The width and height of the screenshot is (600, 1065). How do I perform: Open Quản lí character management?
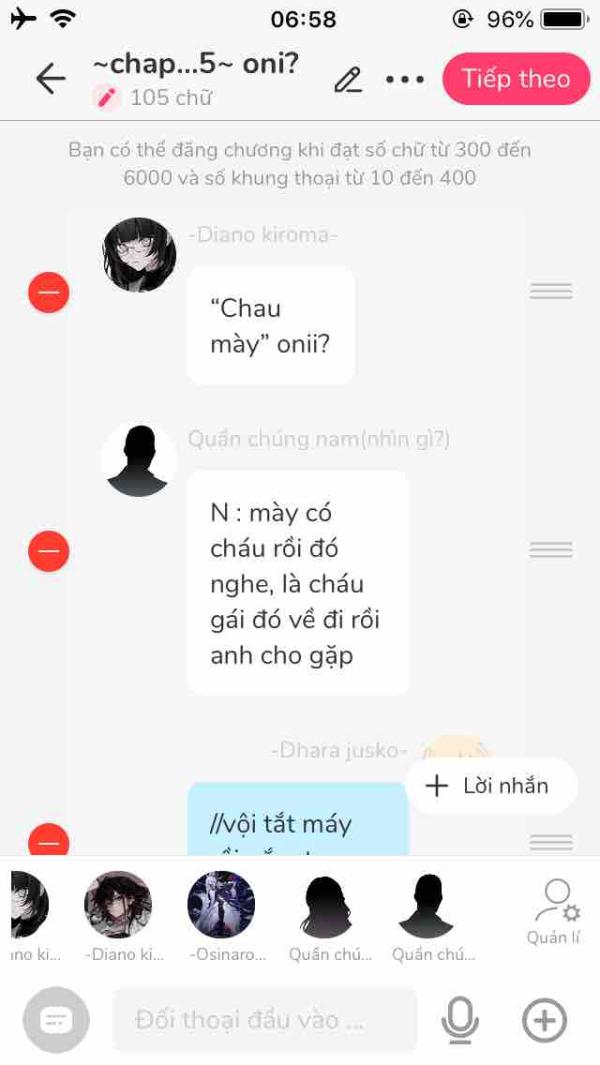pos(556,910)
